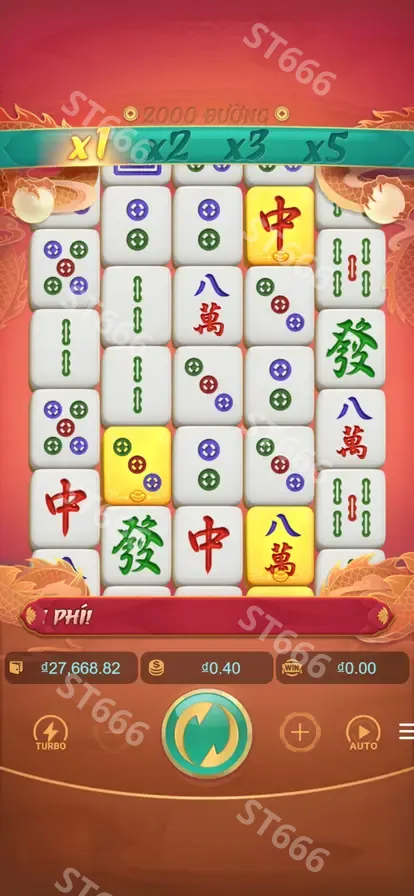This screenshot has width=414, height=896.
Task: Increase the bet with the plus button
Action: [300, 732]
